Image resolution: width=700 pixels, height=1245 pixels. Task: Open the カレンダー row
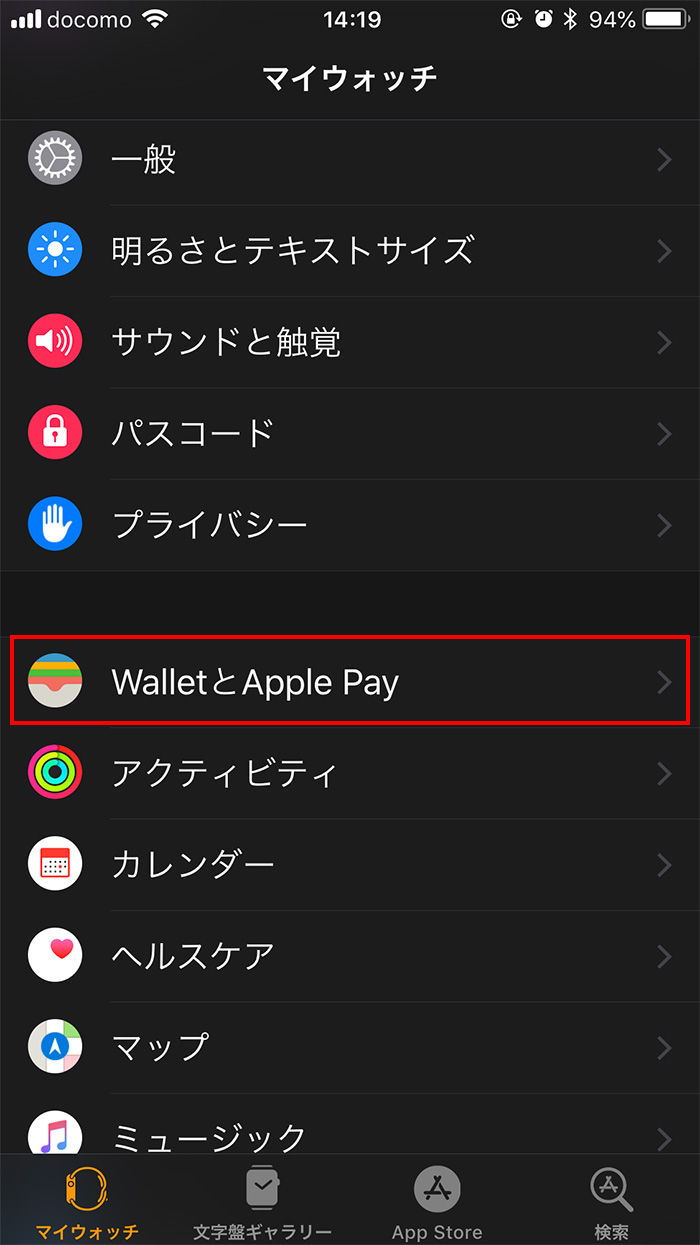coord(350,864)
